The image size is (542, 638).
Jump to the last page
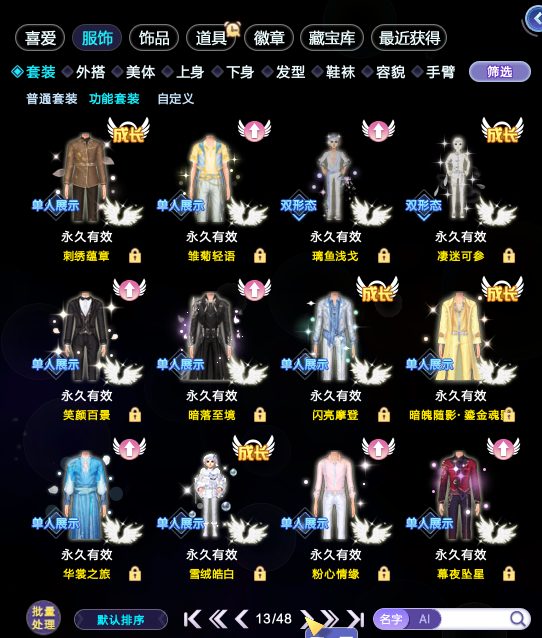click(355, 619)
